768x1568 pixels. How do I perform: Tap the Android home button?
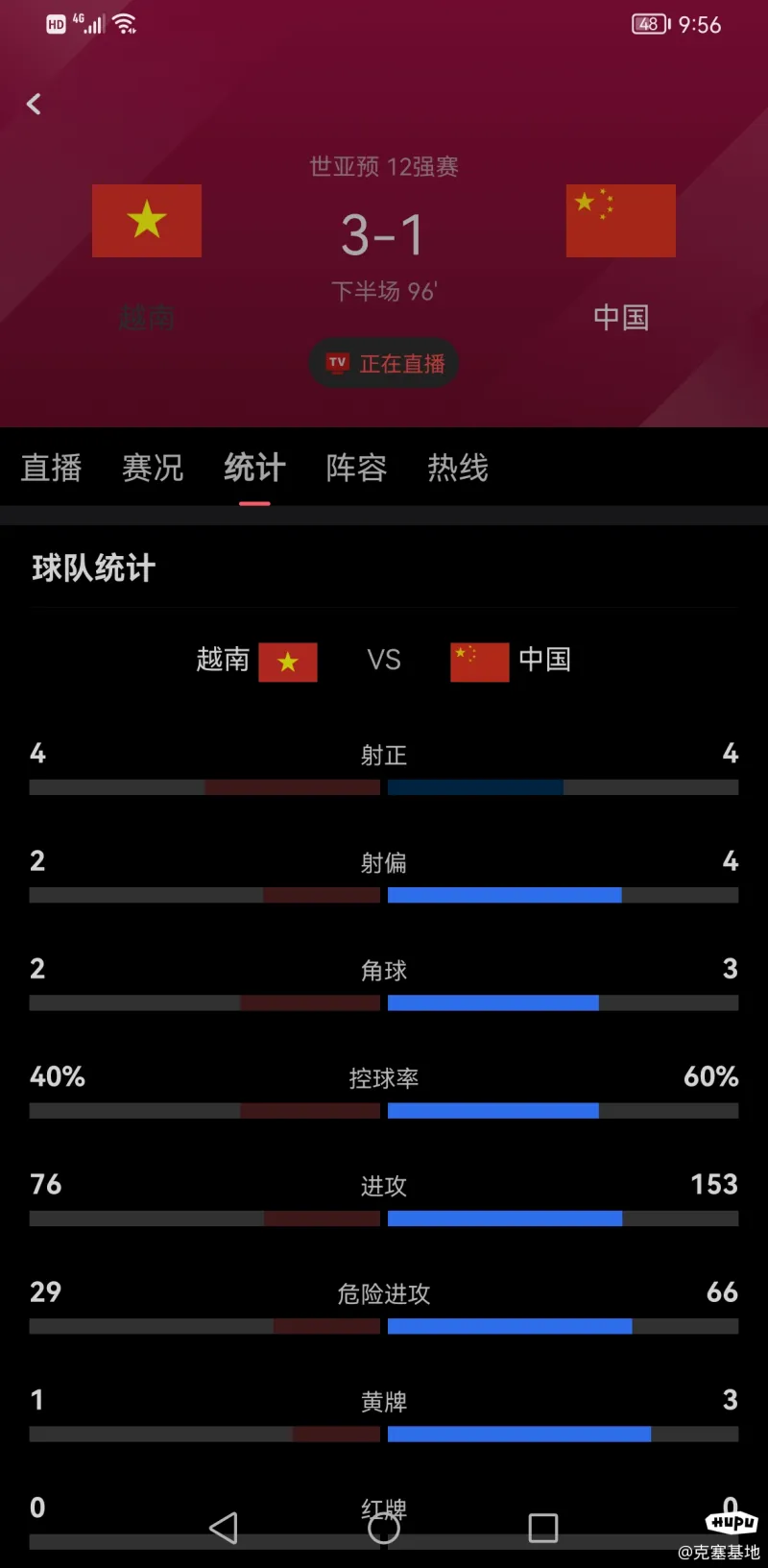click(x=384, y=1528)
